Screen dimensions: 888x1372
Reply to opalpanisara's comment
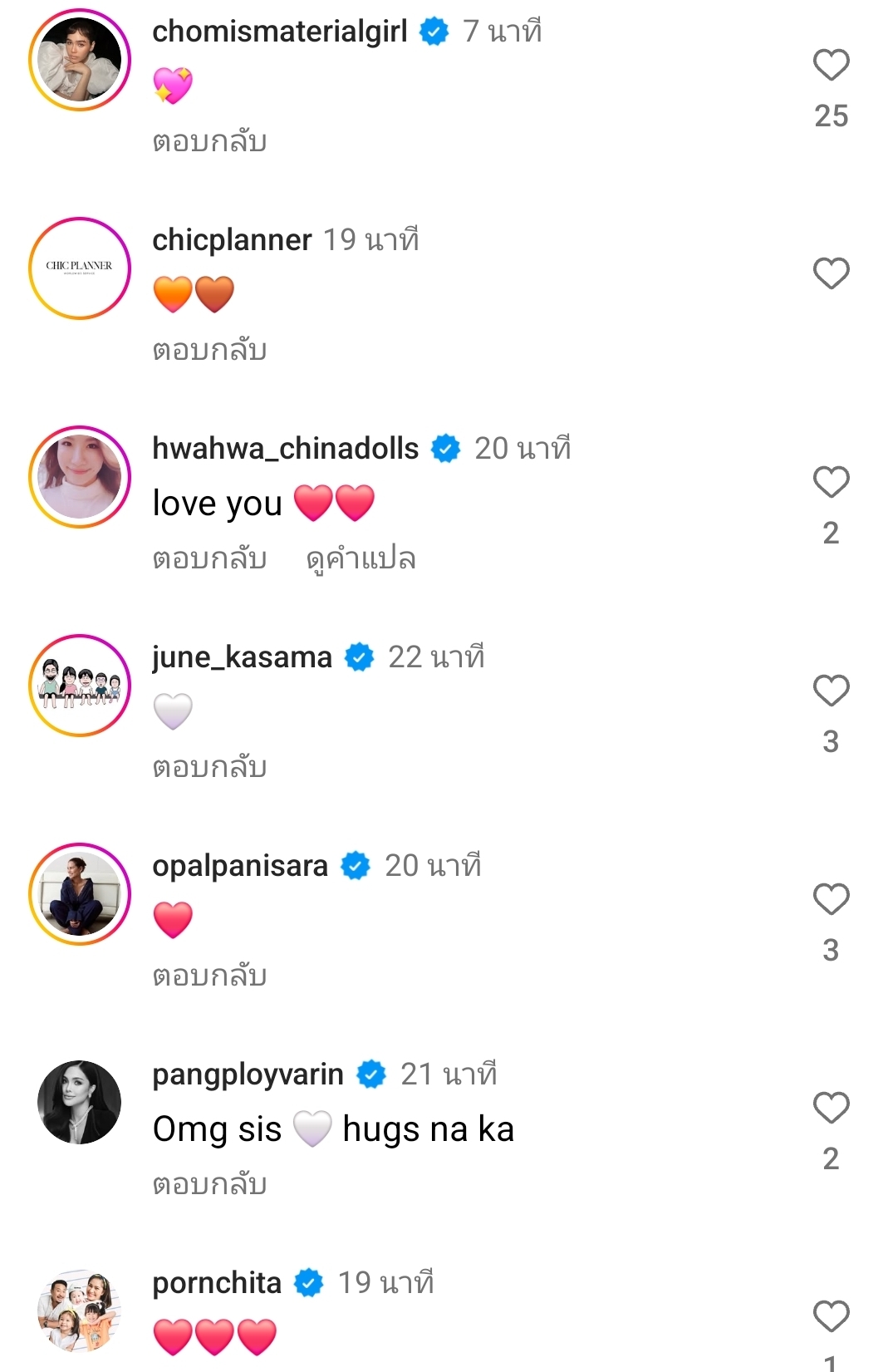tap(209, 976)
